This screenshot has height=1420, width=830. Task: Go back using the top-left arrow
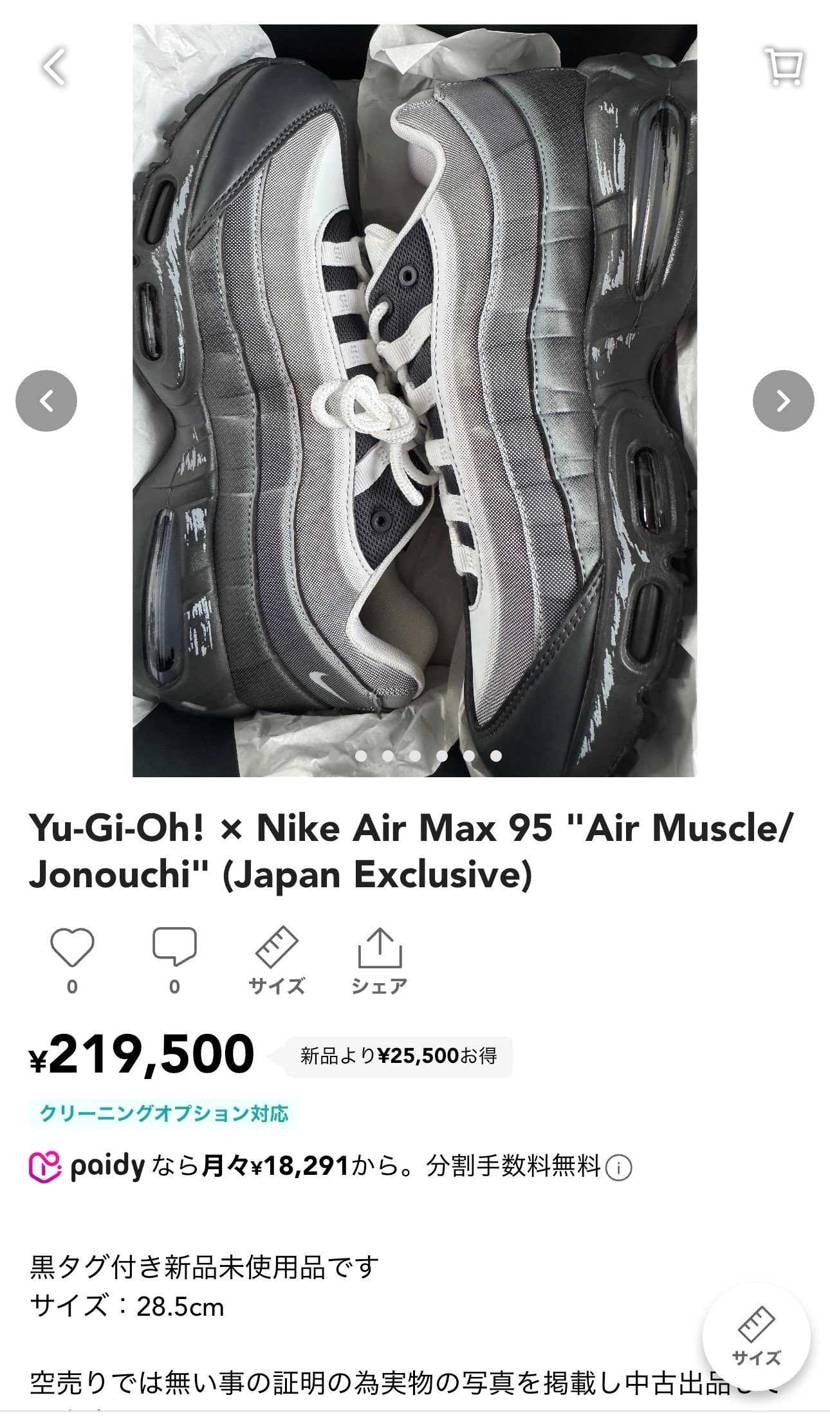55,67
